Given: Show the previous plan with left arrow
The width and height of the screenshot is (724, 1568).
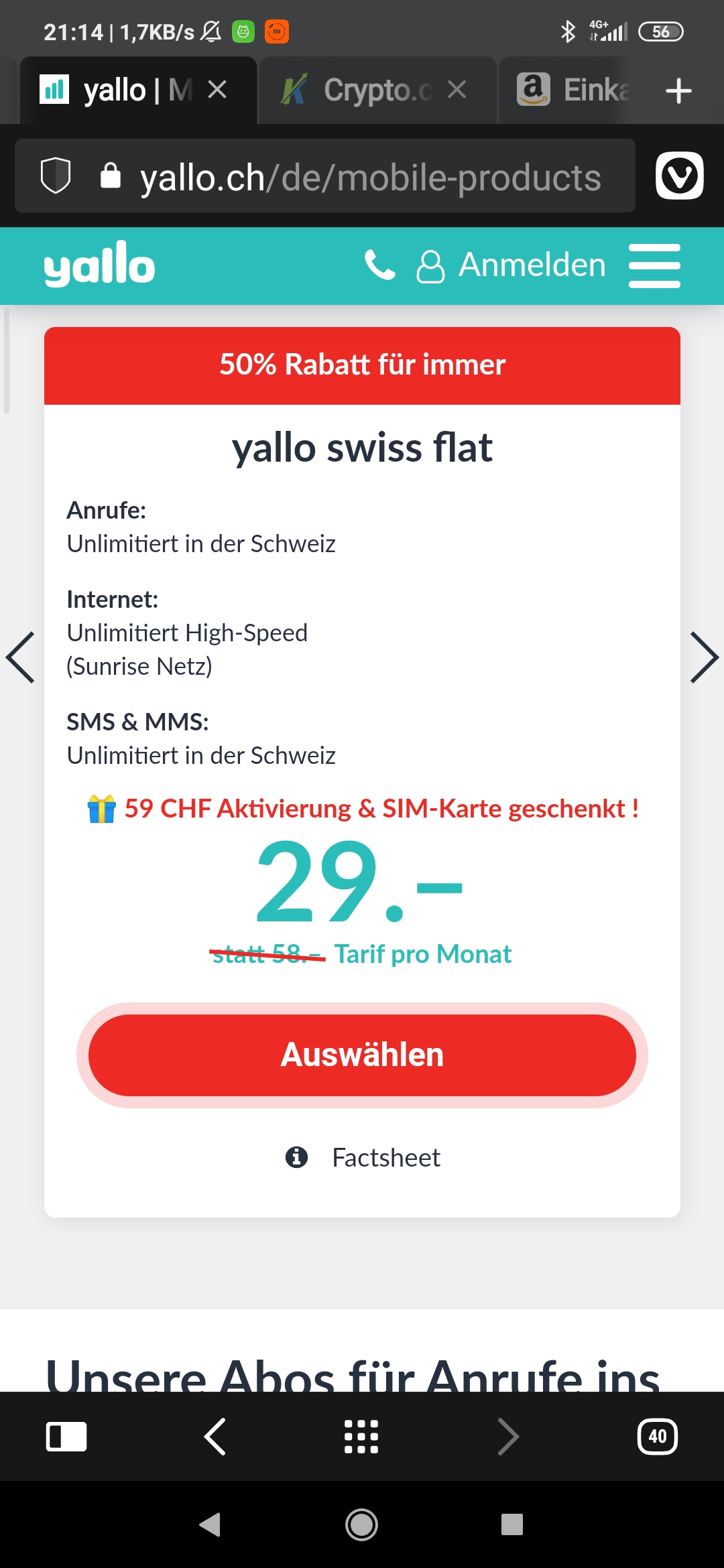Looking at the screenshot, I should click(20, 657).
